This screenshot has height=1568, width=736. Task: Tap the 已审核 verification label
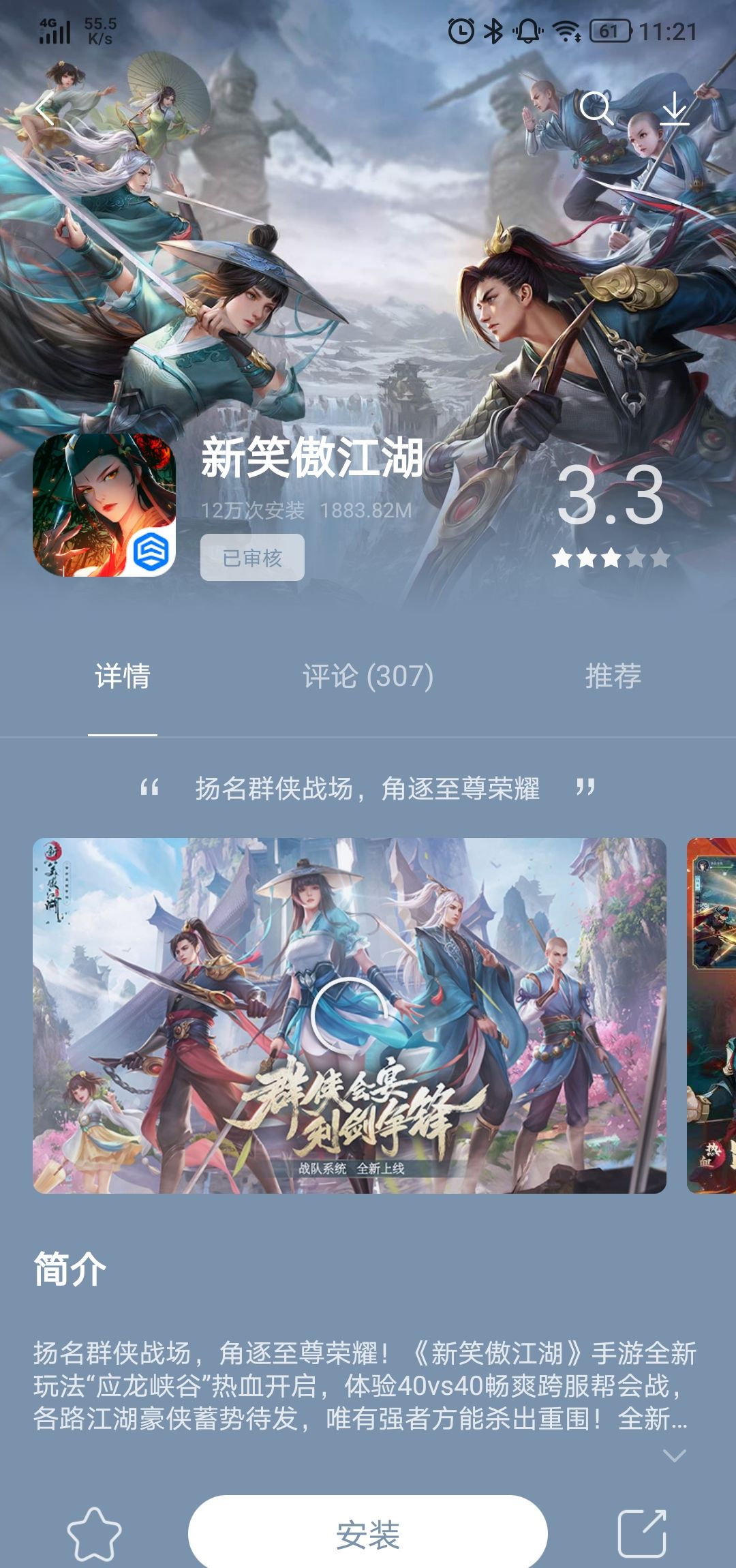[x=254, y=557]
